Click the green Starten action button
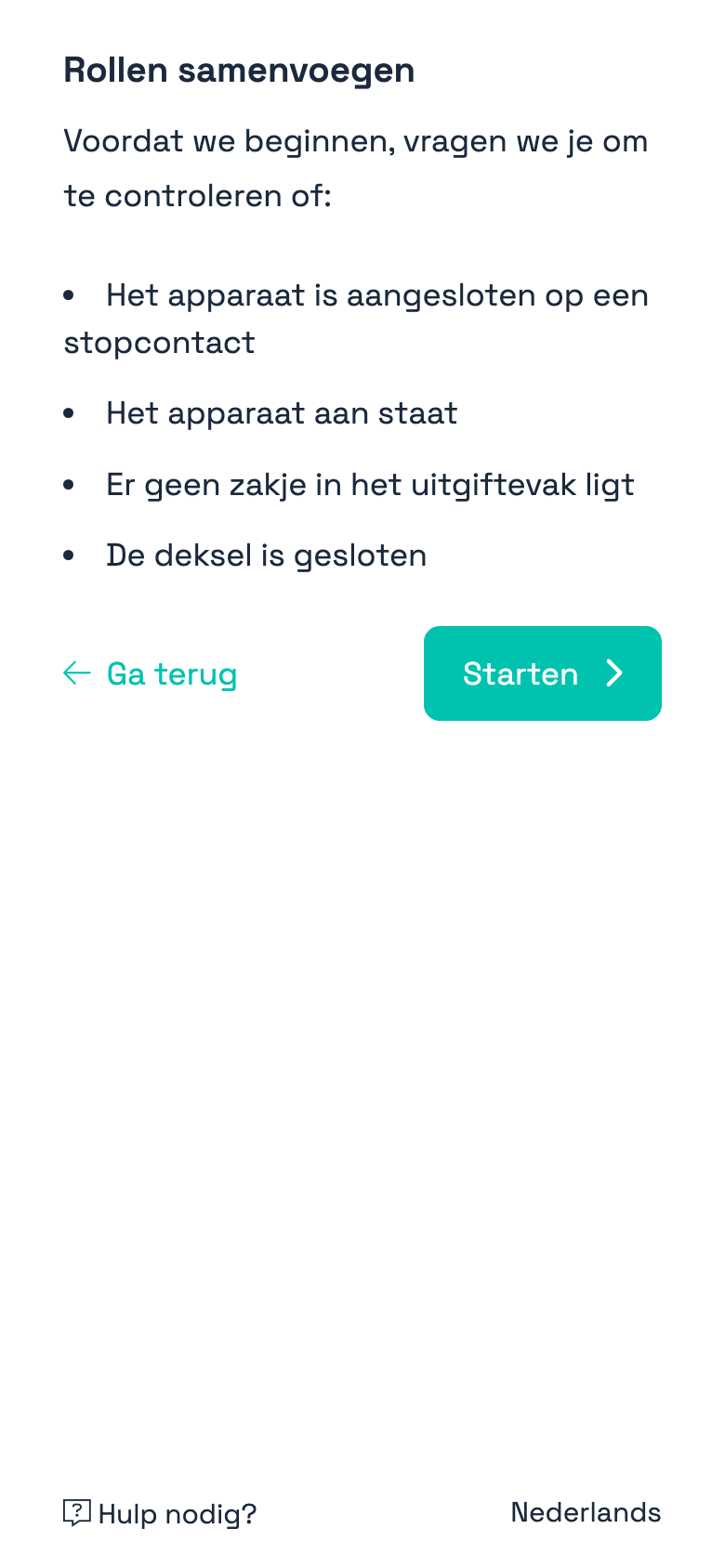 tap(542, 673)
